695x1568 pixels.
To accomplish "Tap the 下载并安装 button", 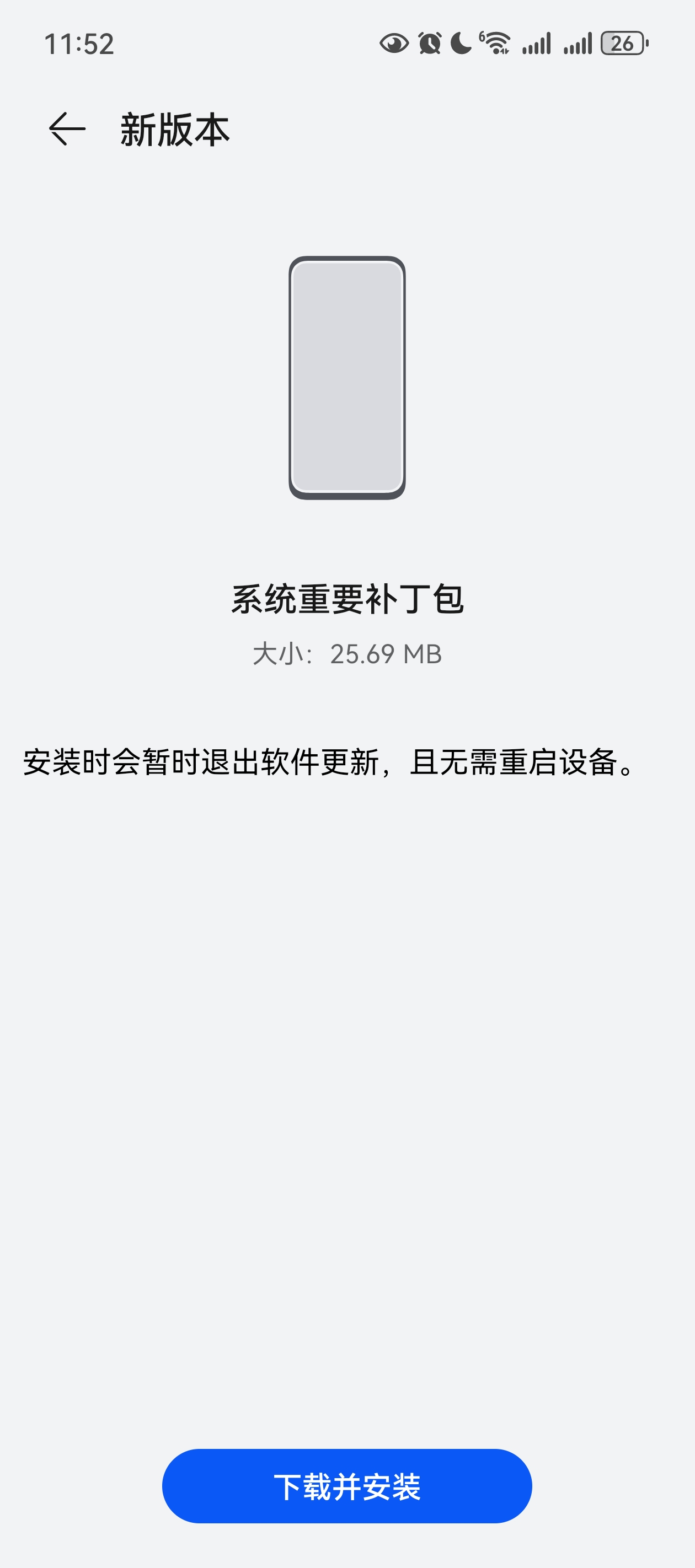I will point(347,1486).
